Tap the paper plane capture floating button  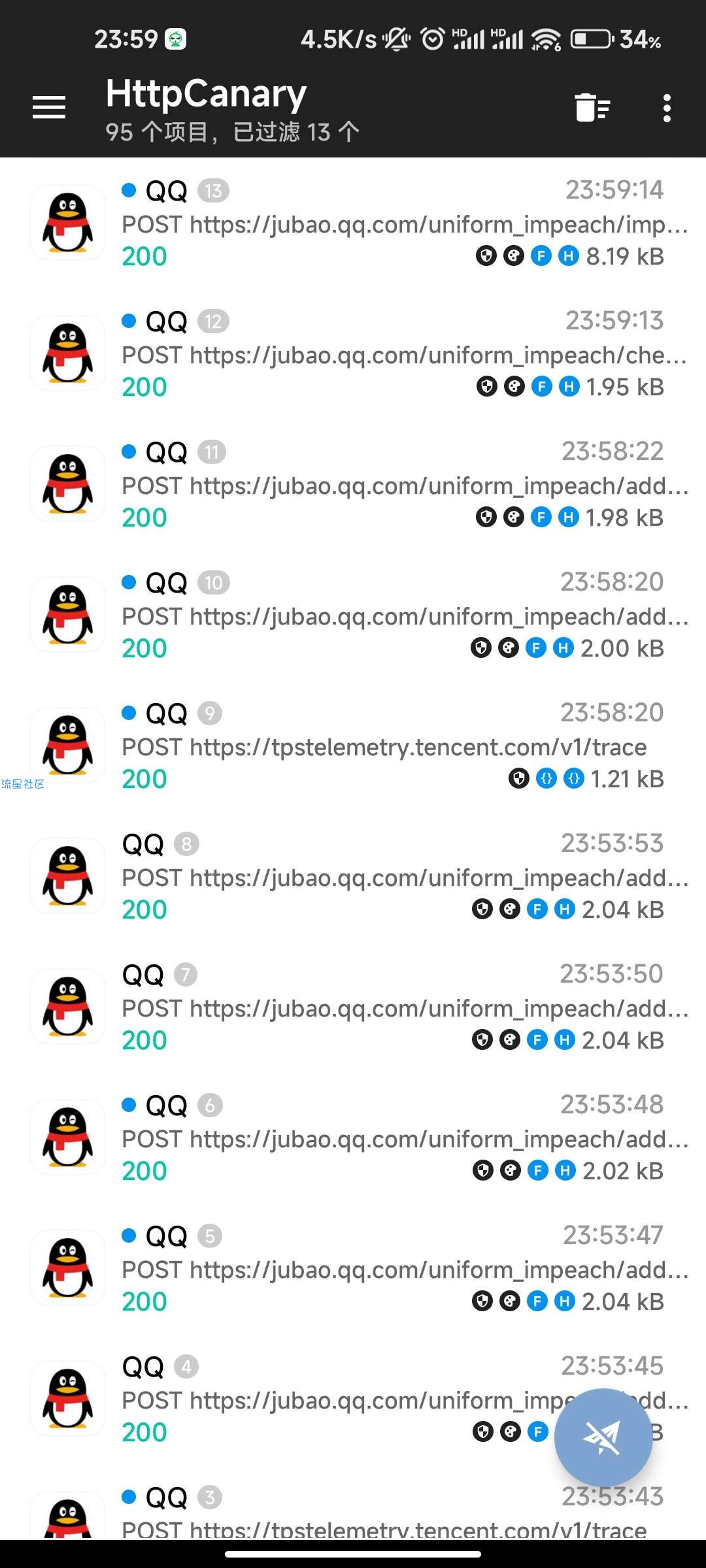tap(603, 1437)
